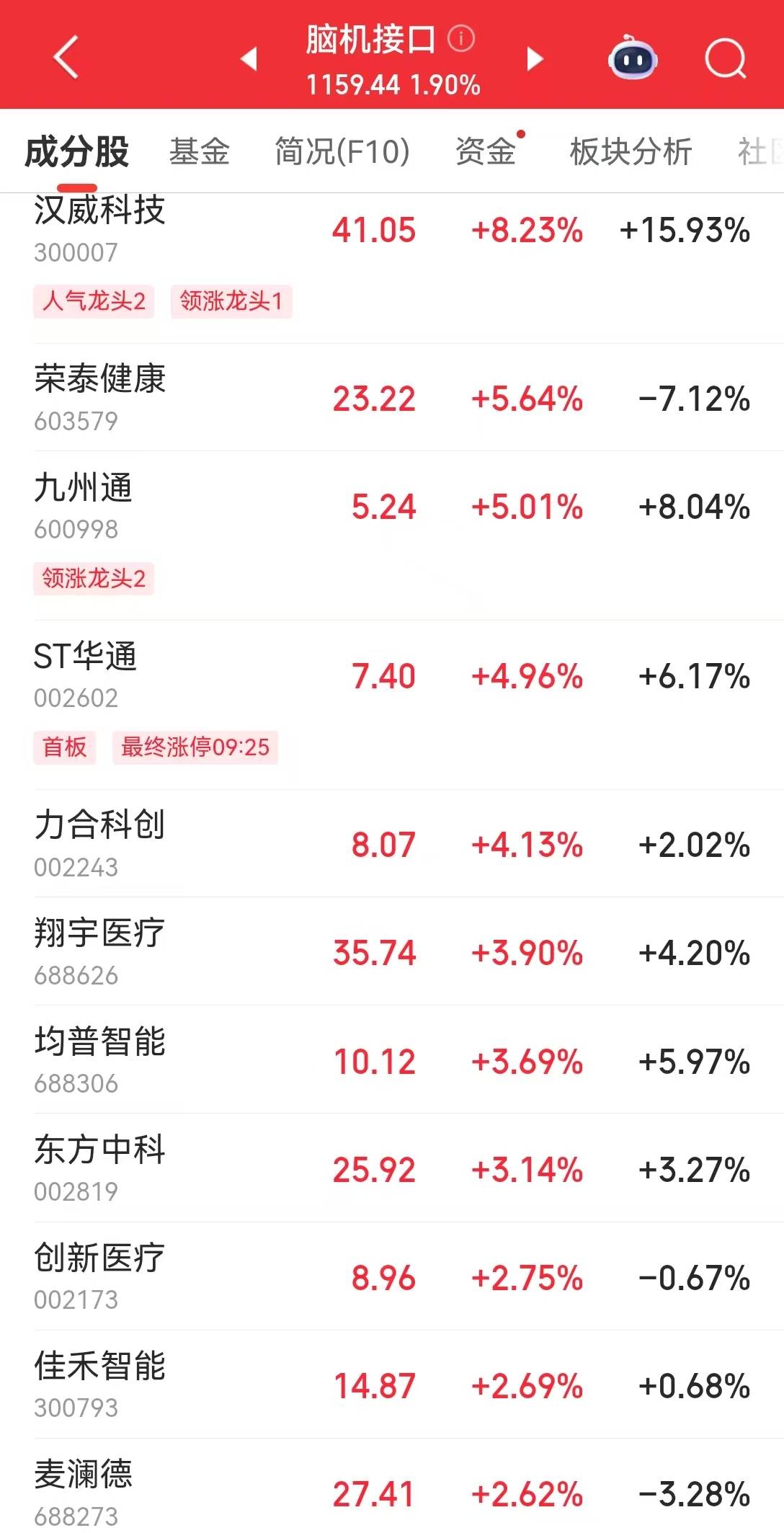This screenshot has width=784, height=1533.
Task: Open the 资金 tab
Action: click(x=486, y=151)
